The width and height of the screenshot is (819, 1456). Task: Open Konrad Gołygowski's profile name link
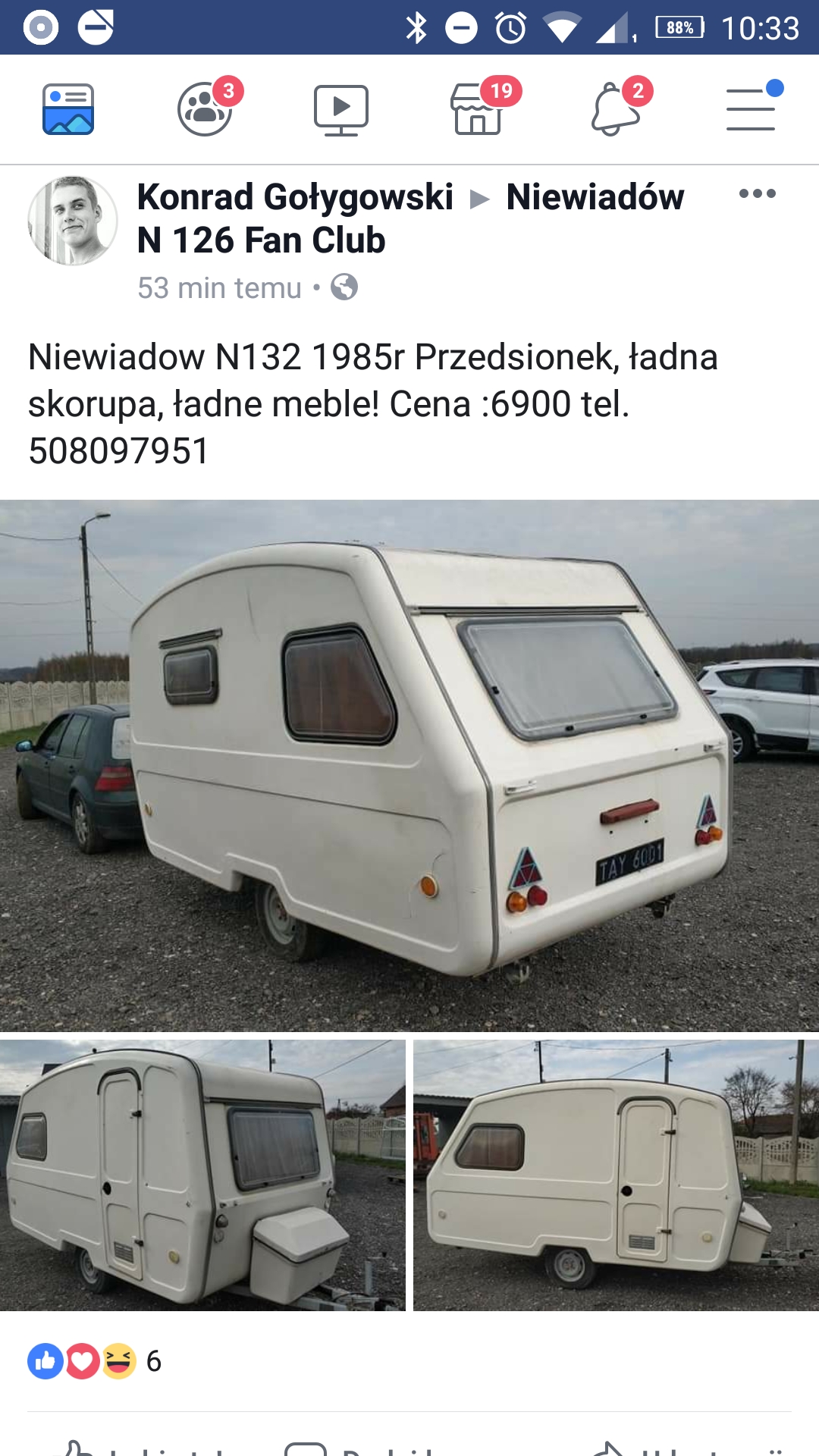click(295, 197)
